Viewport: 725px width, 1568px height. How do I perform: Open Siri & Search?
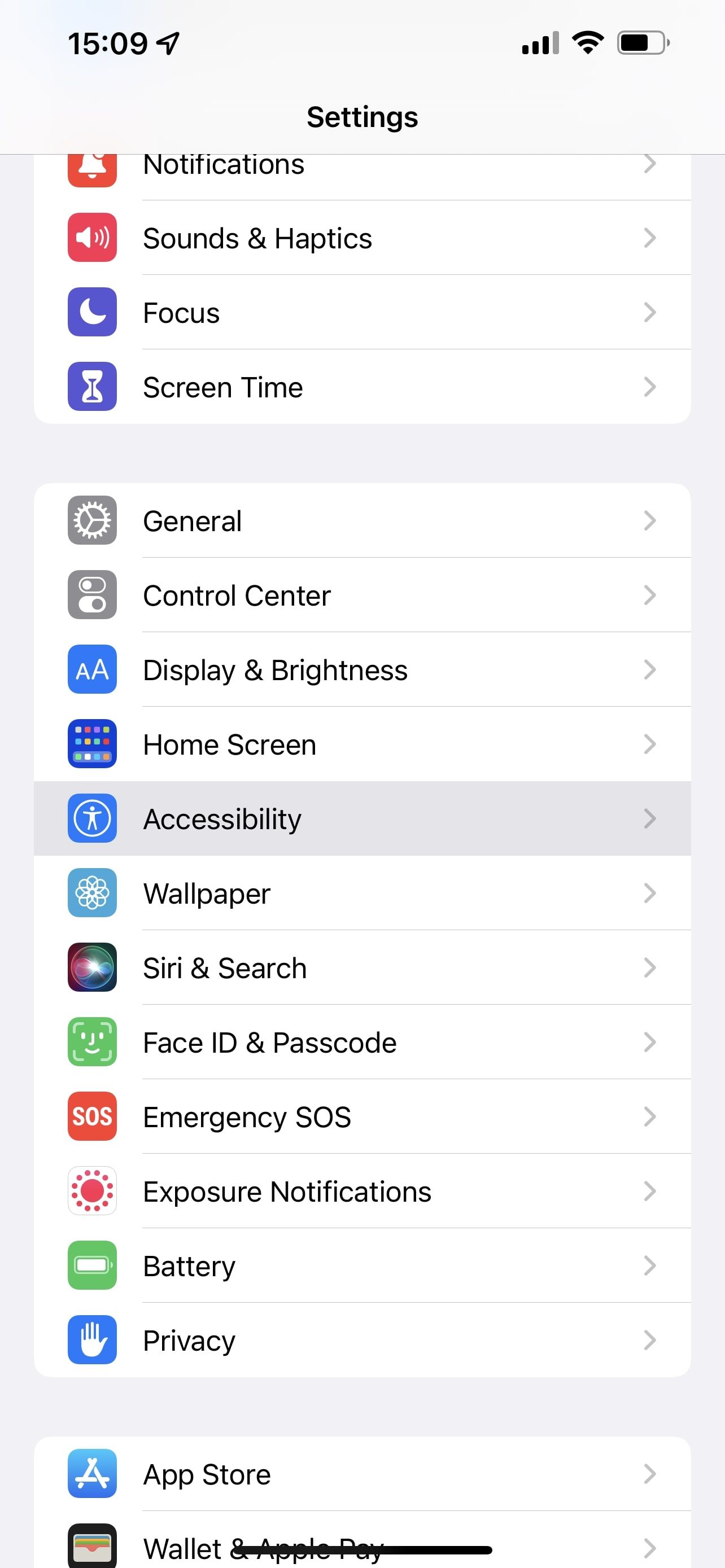point(361,968)
